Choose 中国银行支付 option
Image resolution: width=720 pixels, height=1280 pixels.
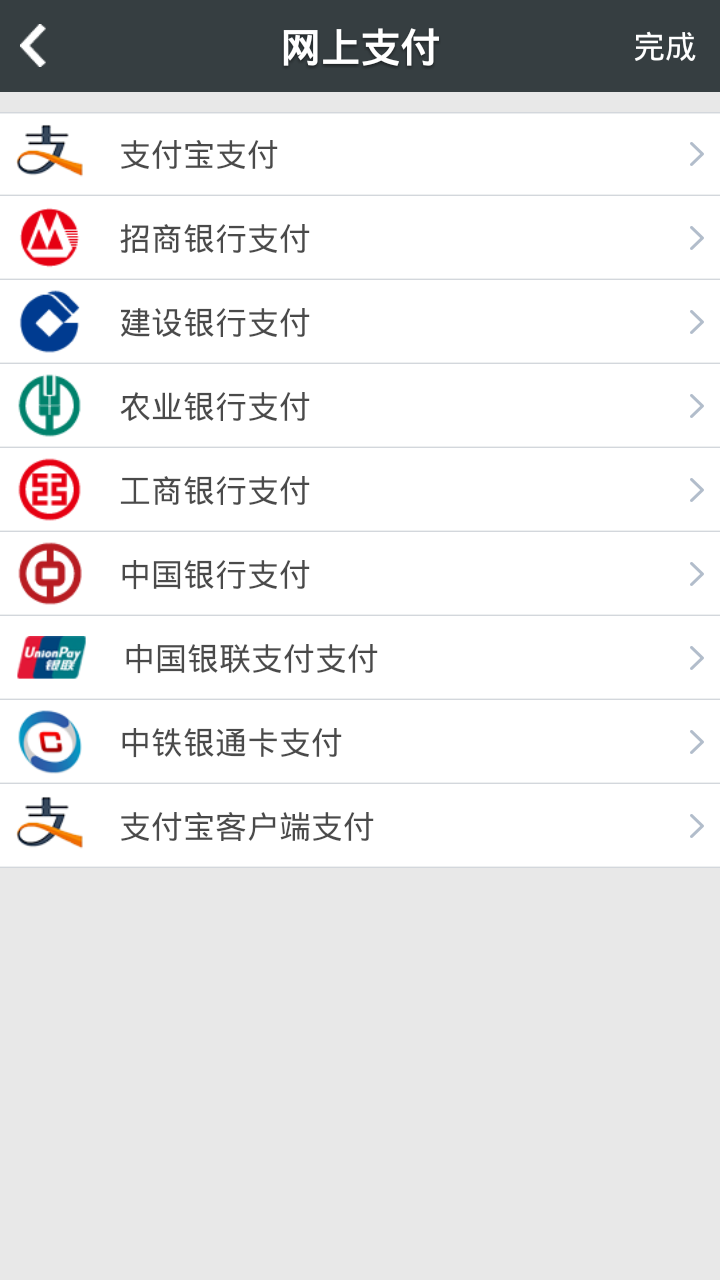click(360, 575)
